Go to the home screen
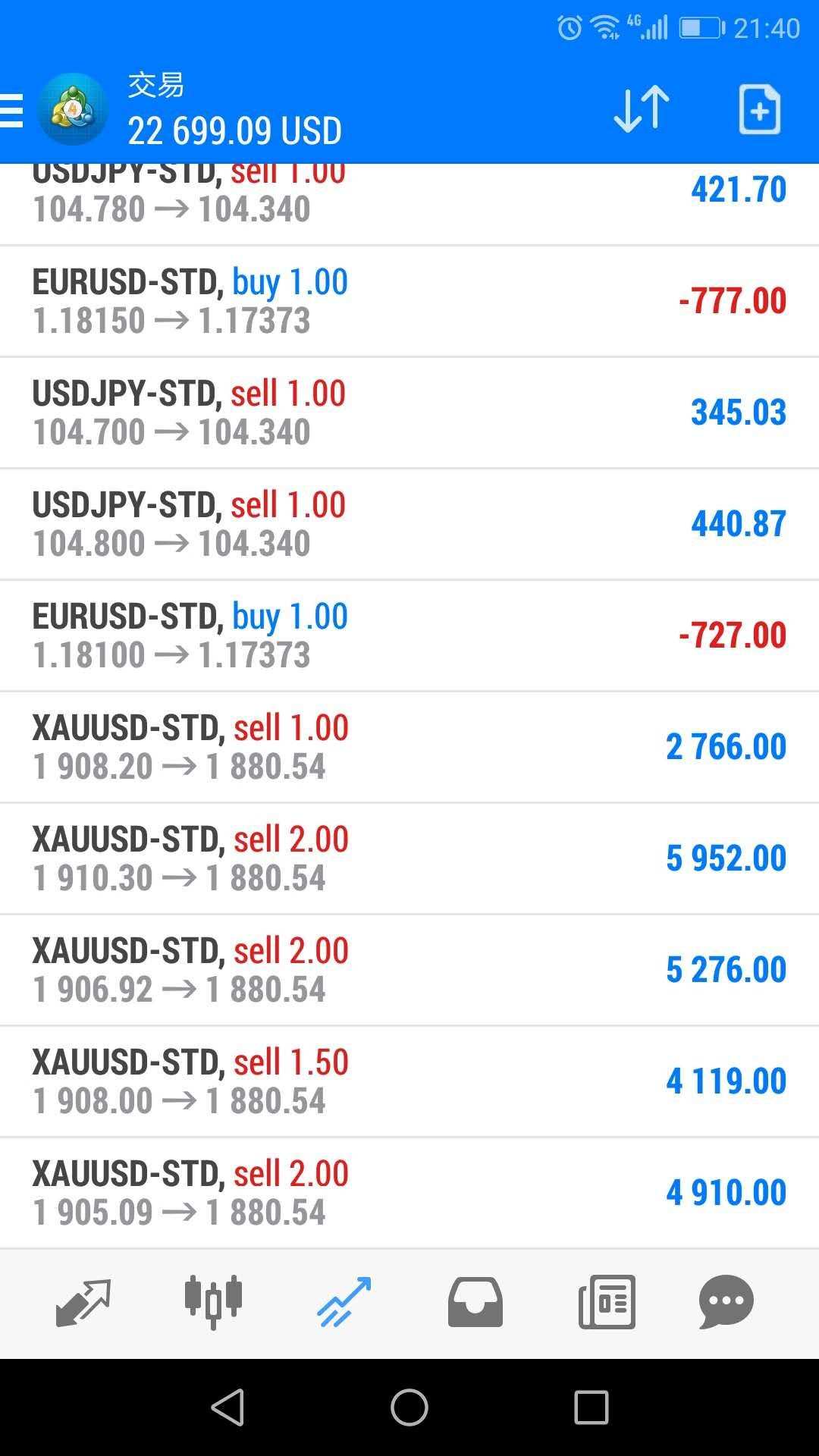819x1456 pixels. 409,1407
